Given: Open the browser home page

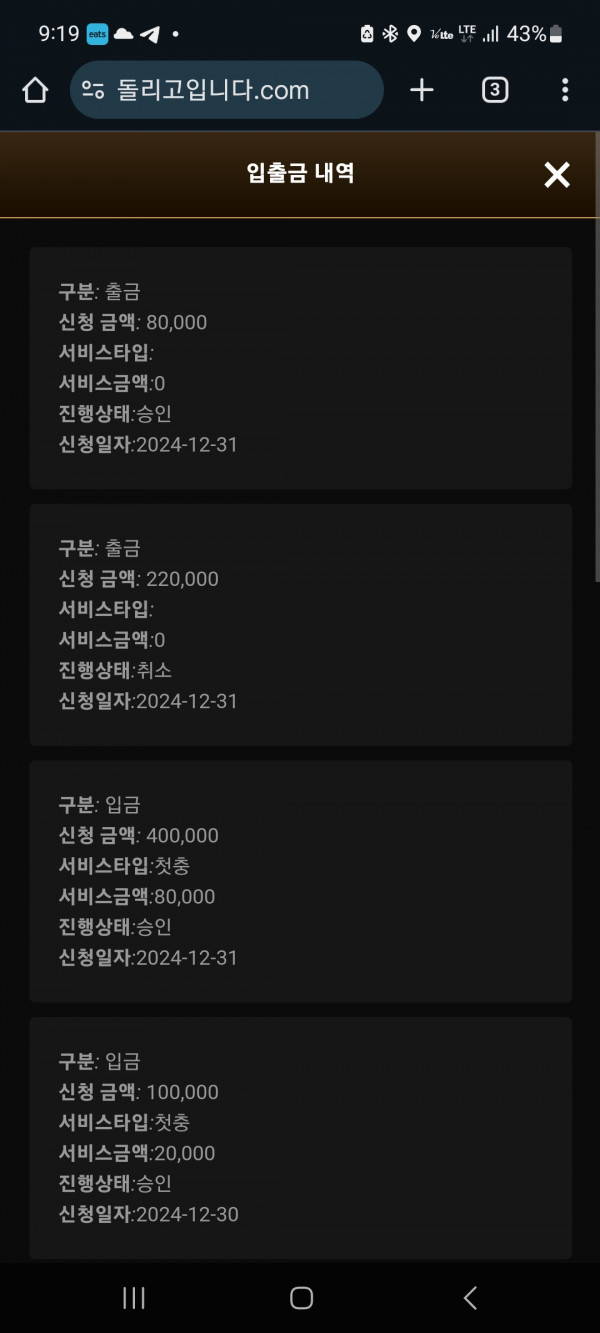Looking at the screenshot, I should coord(35,90).
